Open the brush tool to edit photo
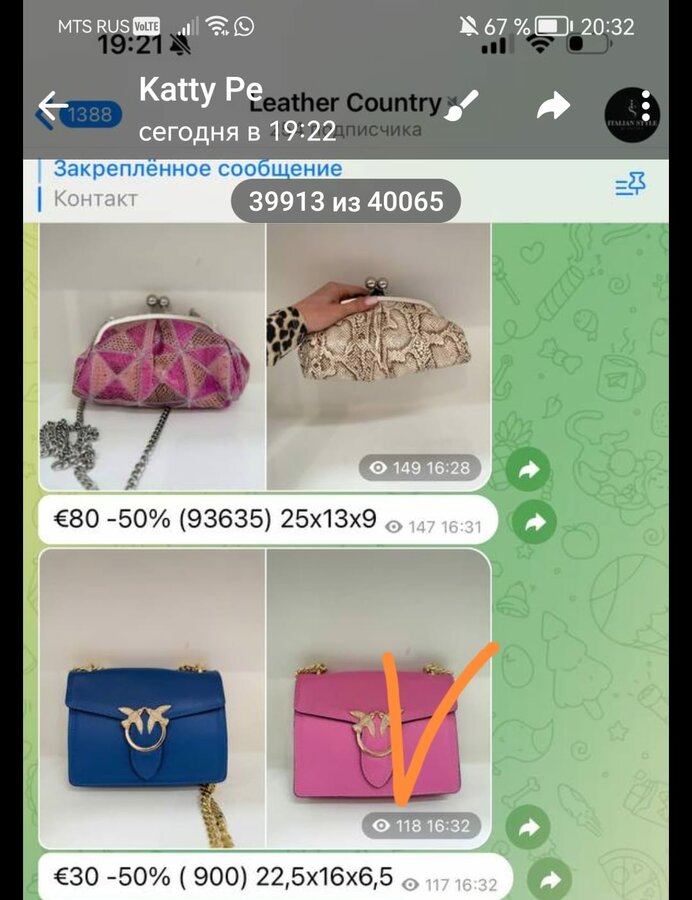 pyautogui.click(x=464, y=106)
